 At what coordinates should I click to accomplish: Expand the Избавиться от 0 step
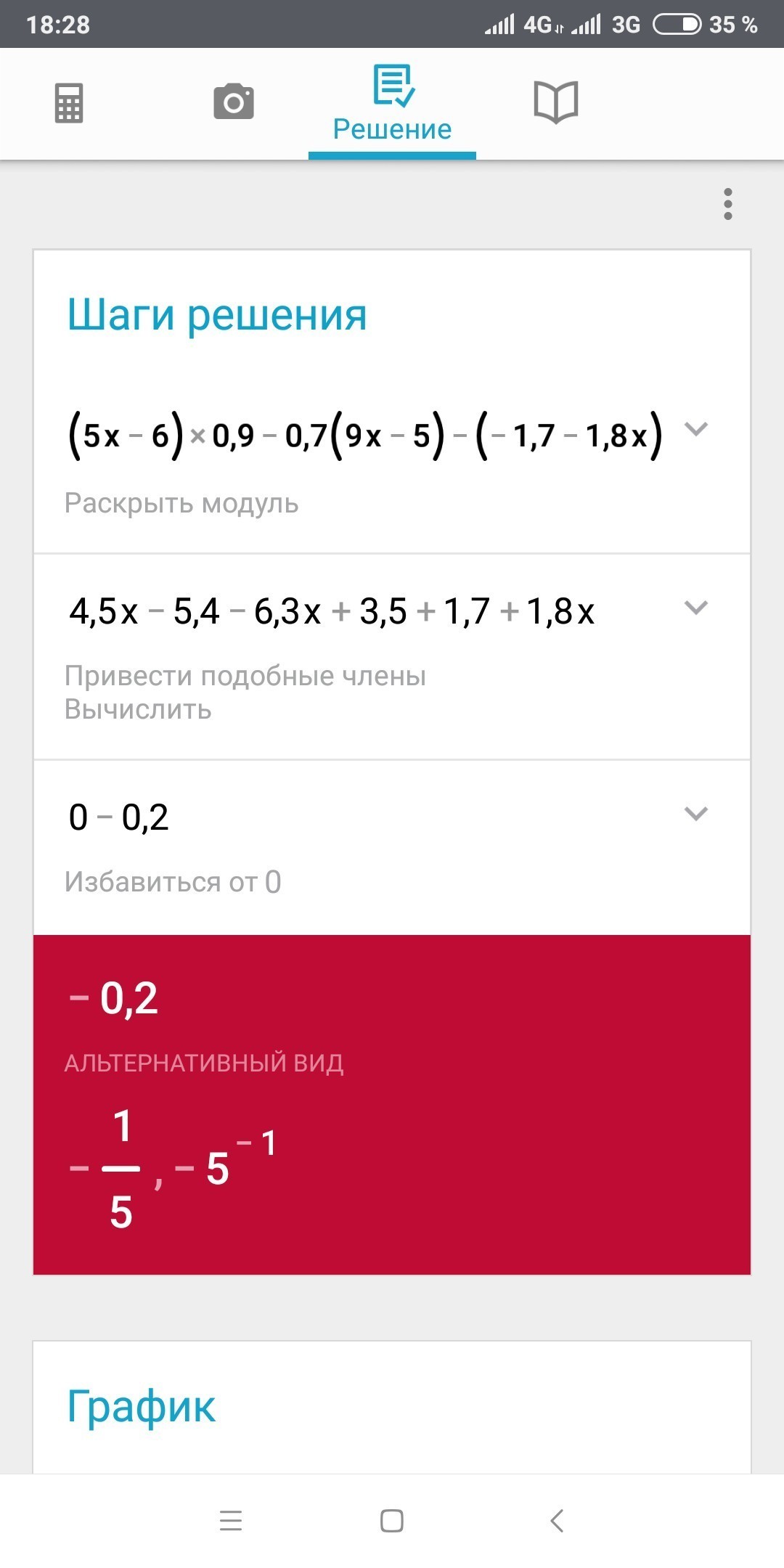tap(695, 814)
